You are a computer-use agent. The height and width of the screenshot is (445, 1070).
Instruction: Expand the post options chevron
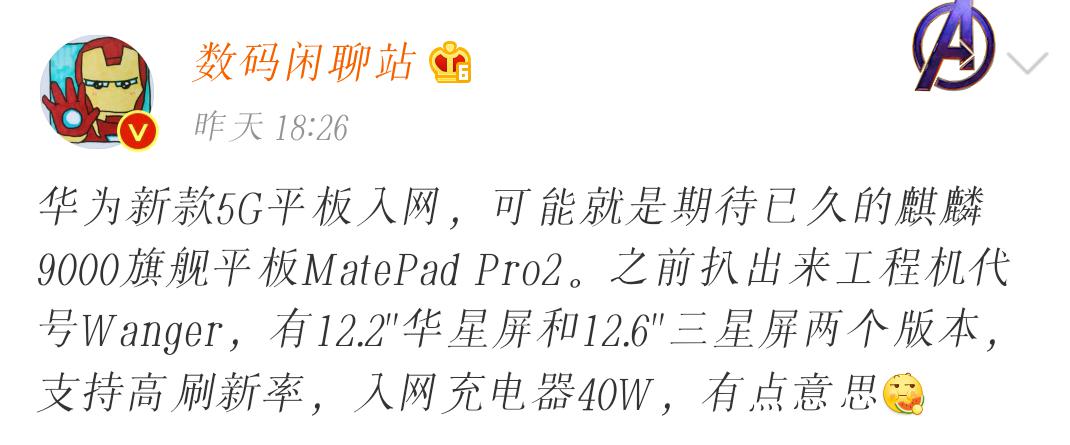pyautogui.click(x=1027, y=64)
